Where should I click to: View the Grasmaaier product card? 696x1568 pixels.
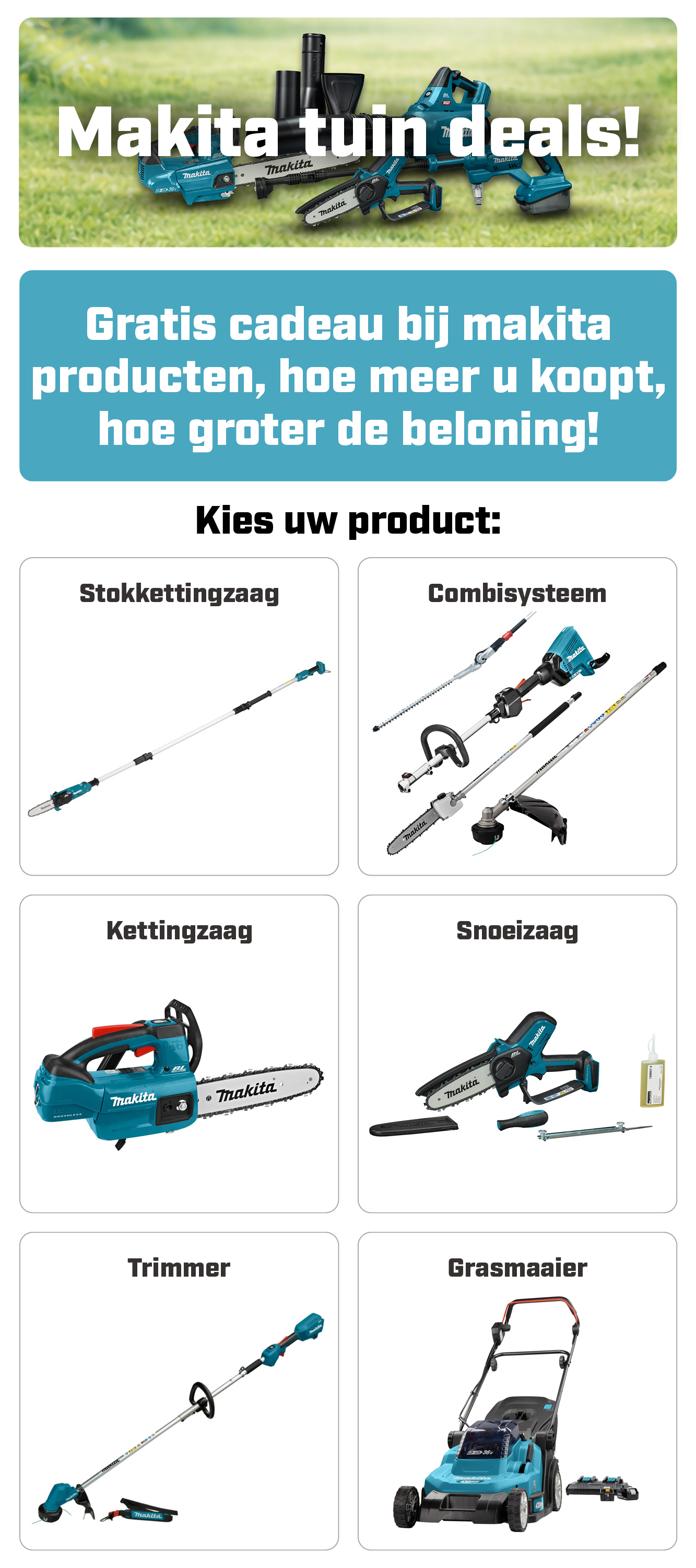(517, 1390)
